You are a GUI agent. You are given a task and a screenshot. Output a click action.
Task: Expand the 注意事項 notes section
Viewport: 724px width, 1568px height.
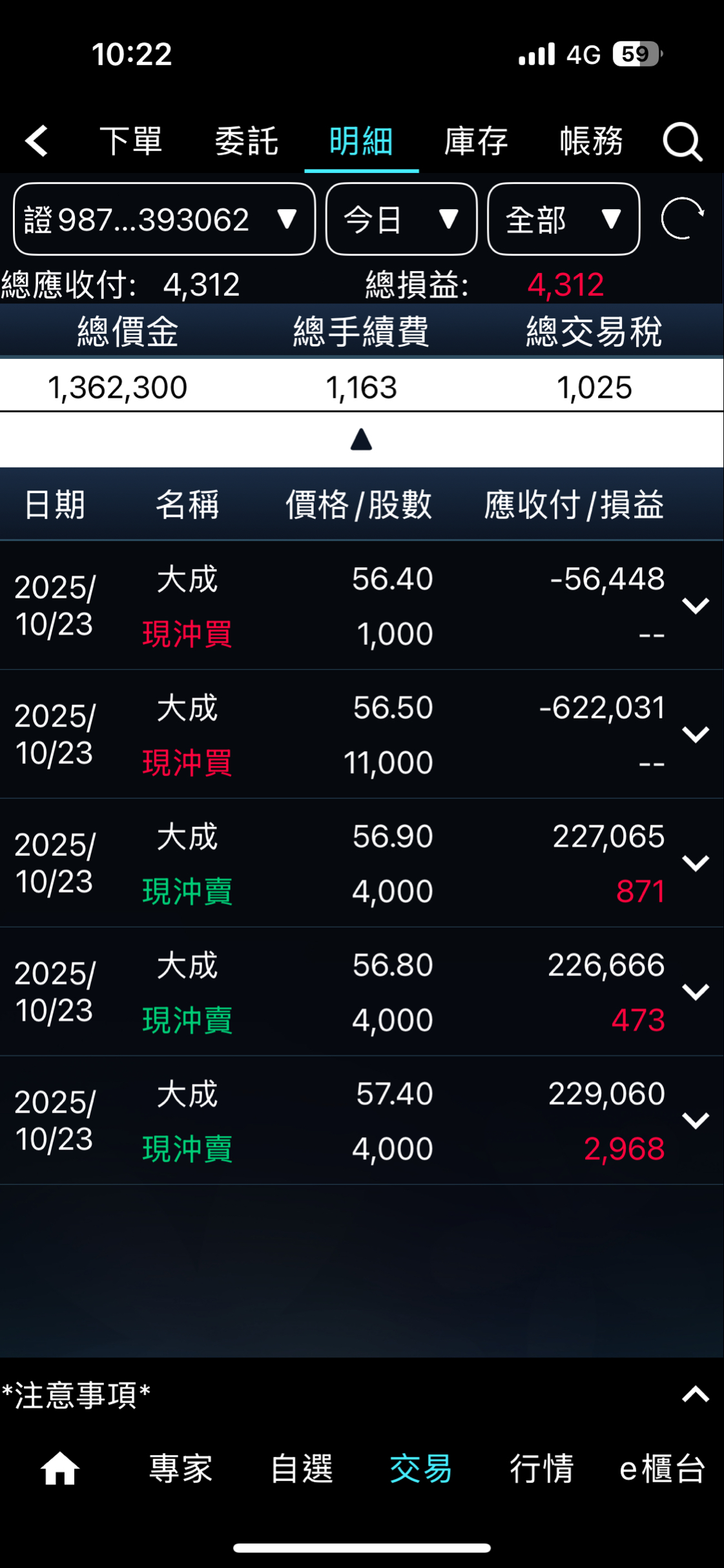pyautogui.click(x=696, y=1395)
